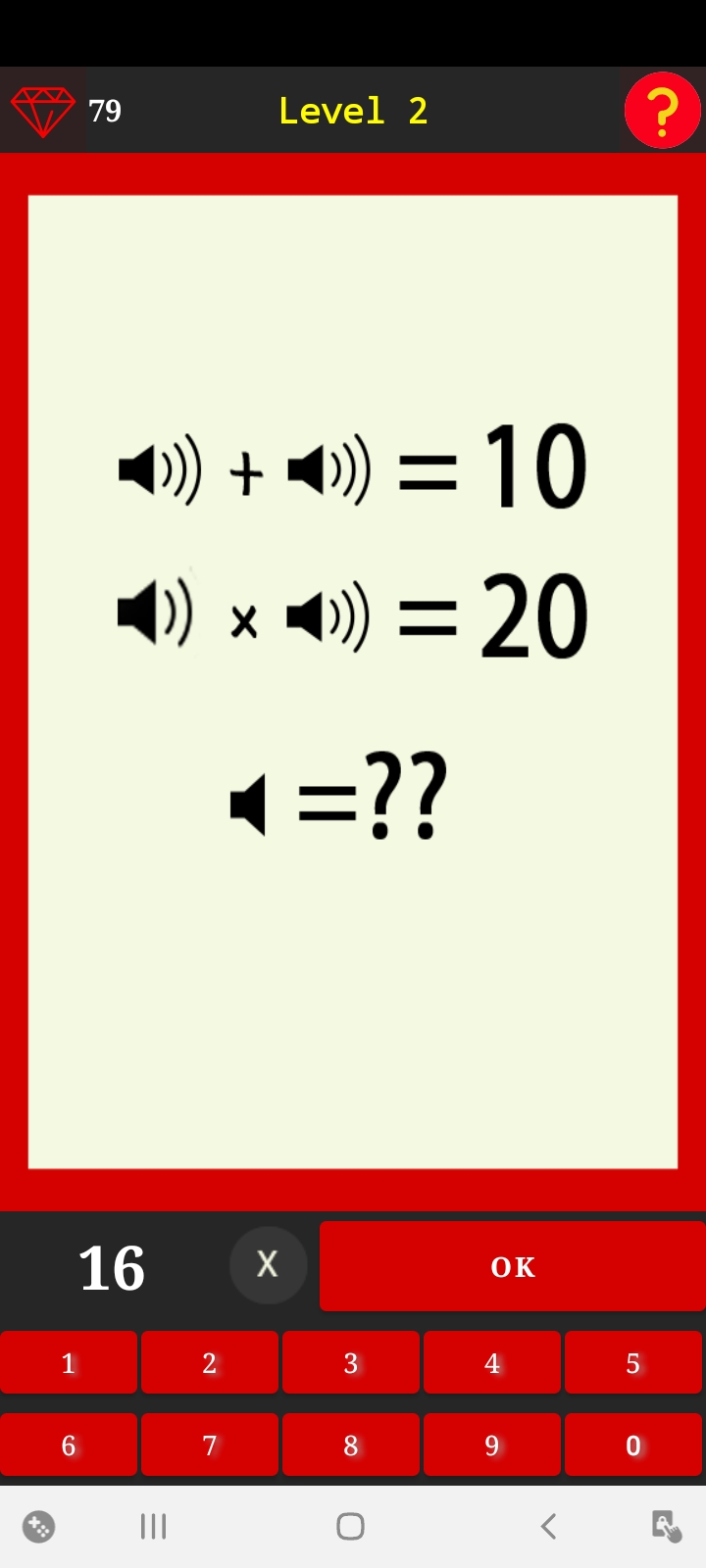Enter digit 6 on the keypad

click(x=69, y=1445)
